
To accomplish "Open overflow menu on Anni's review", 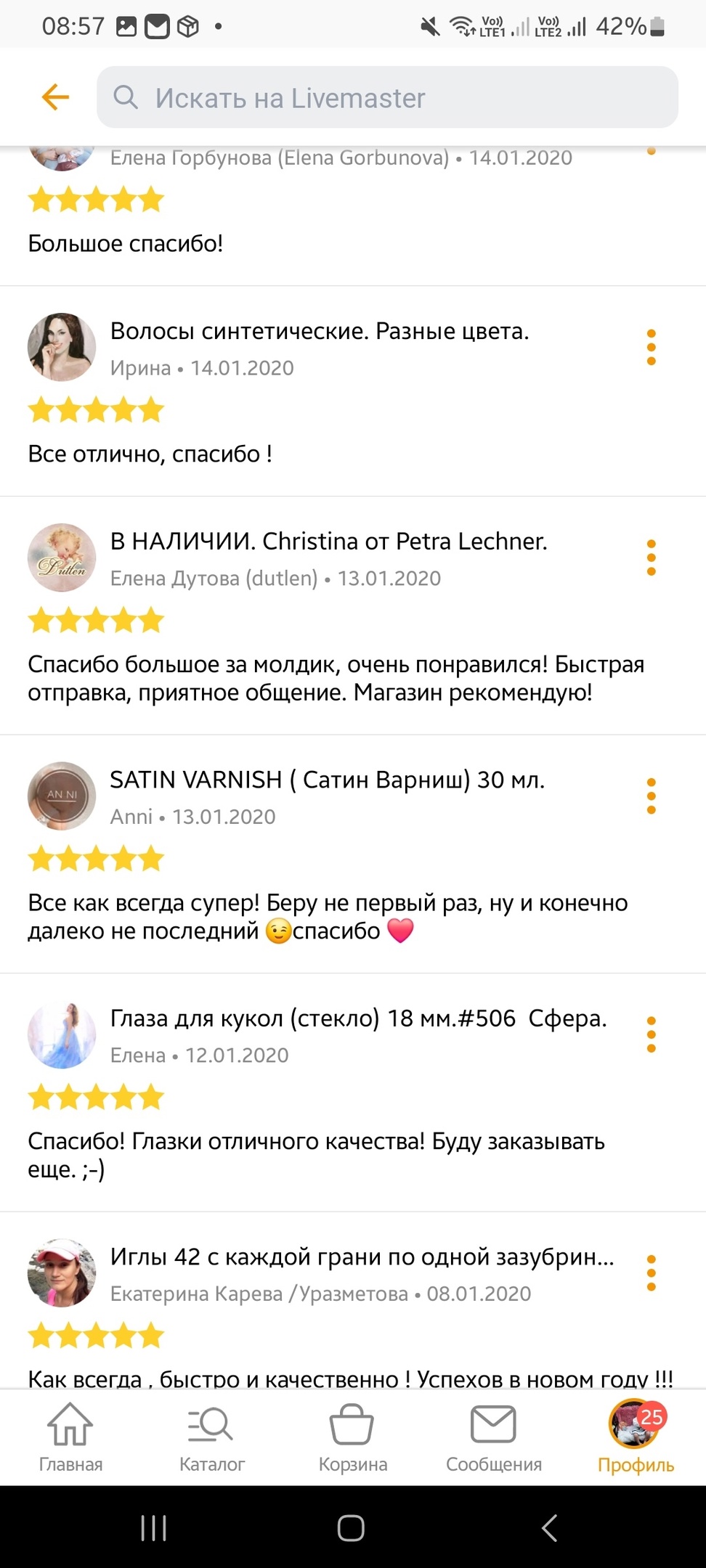I will click(x=651, y=796).
